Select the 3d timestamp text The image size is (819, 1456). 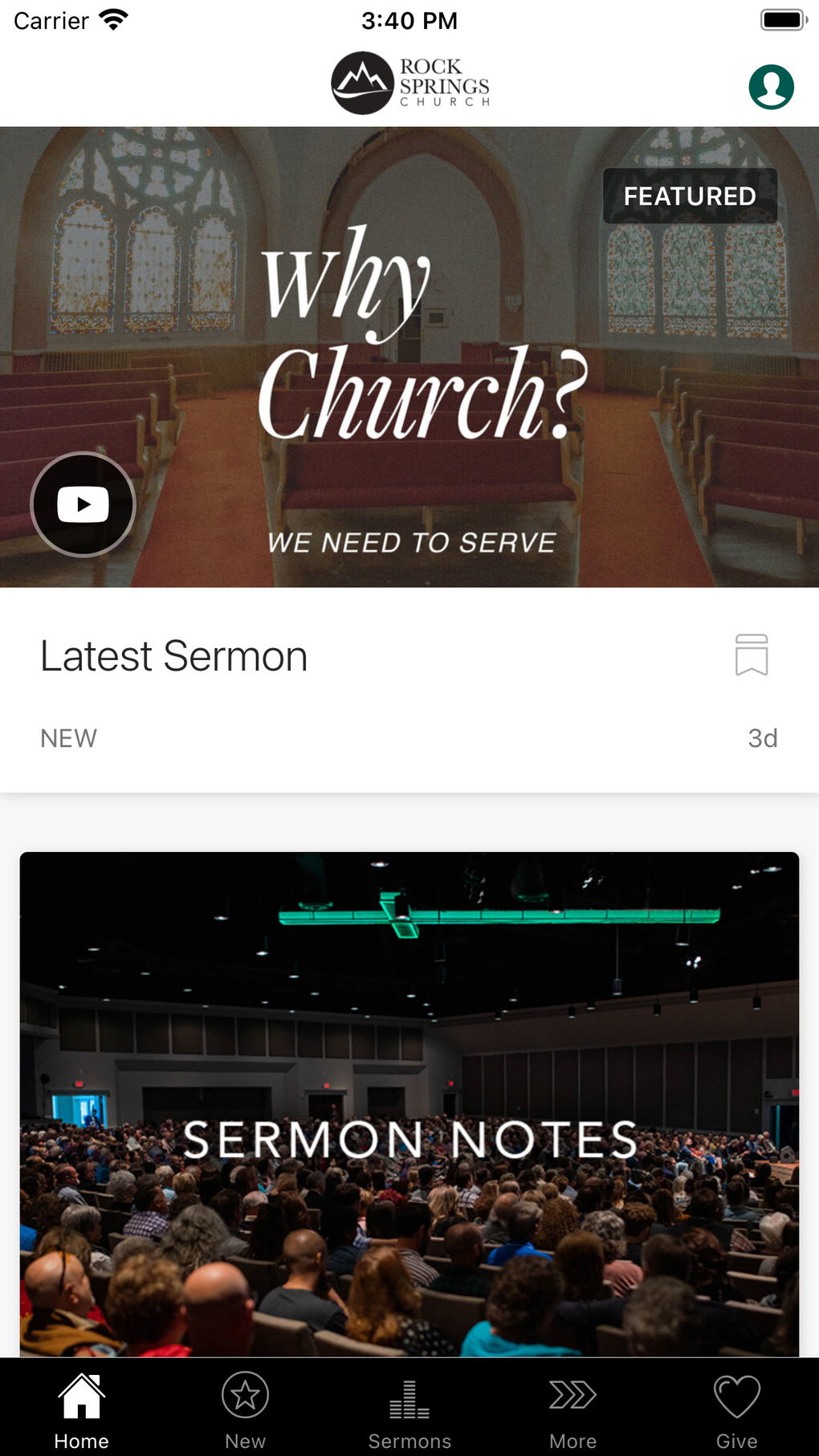click(763, 737)
